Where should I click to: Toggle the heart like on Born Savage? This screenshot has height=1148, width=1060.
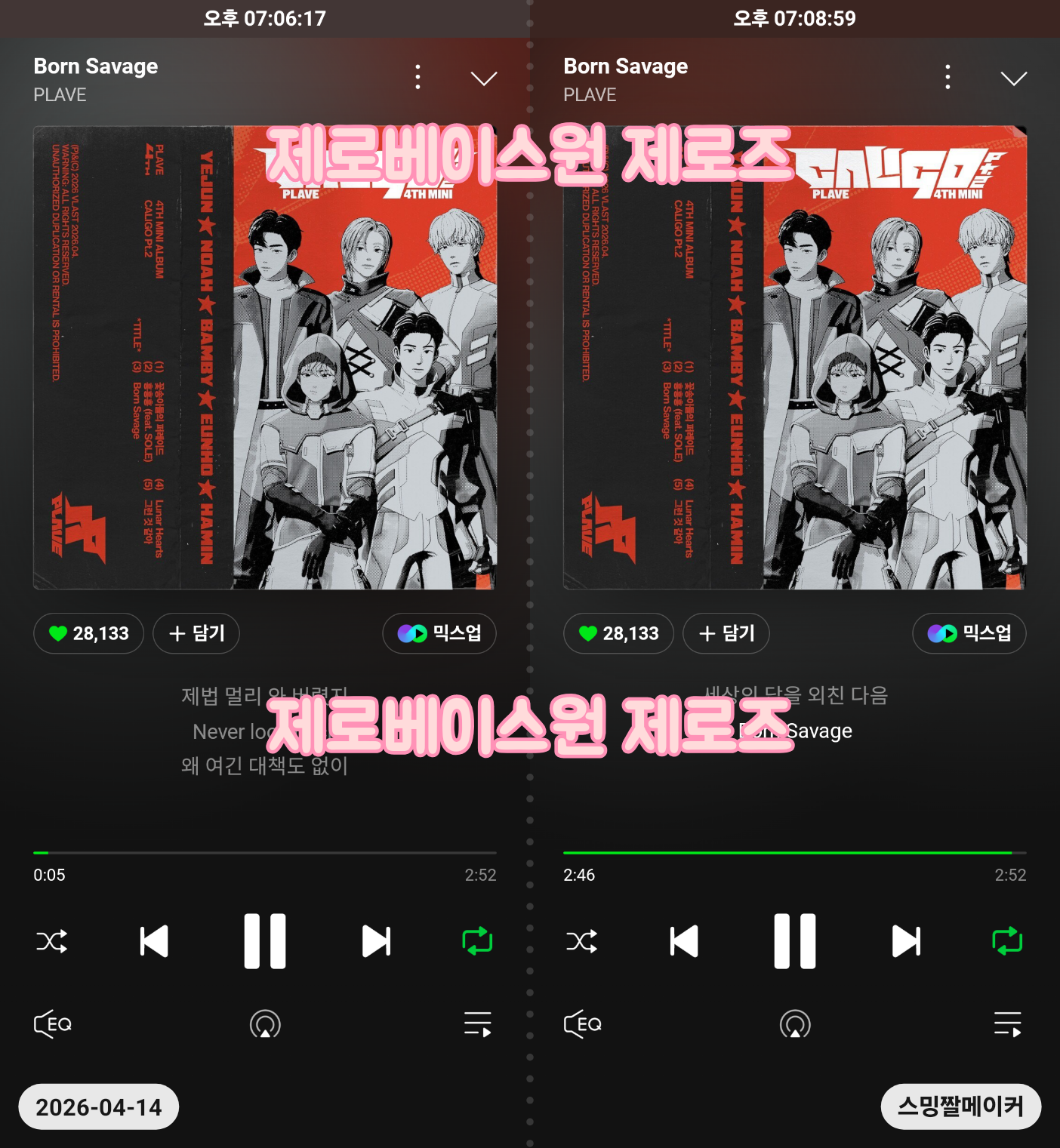pyautogui.click(x=88, y=633)
